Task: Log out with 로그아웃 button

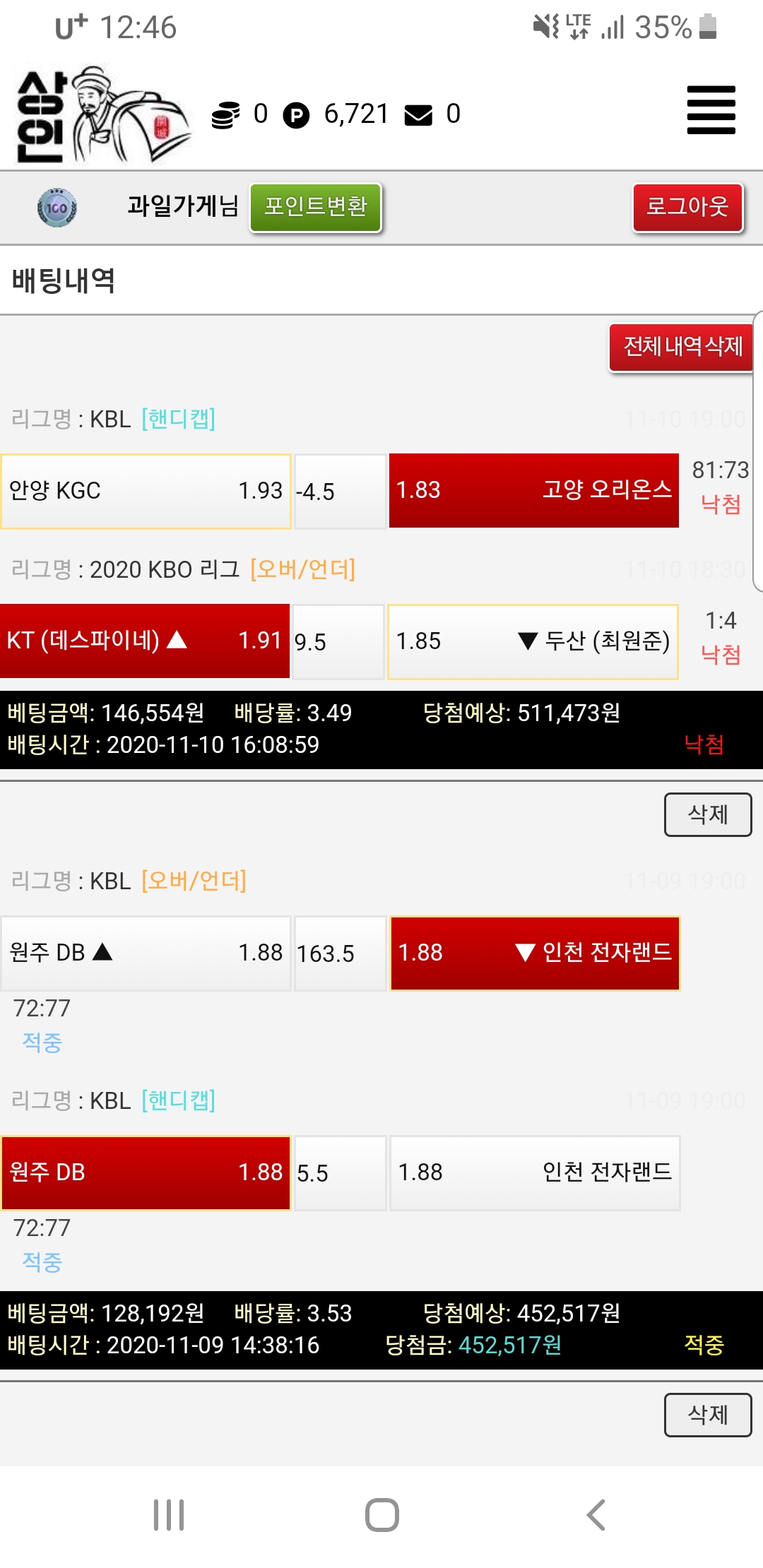Action: [x=687, y=207]
